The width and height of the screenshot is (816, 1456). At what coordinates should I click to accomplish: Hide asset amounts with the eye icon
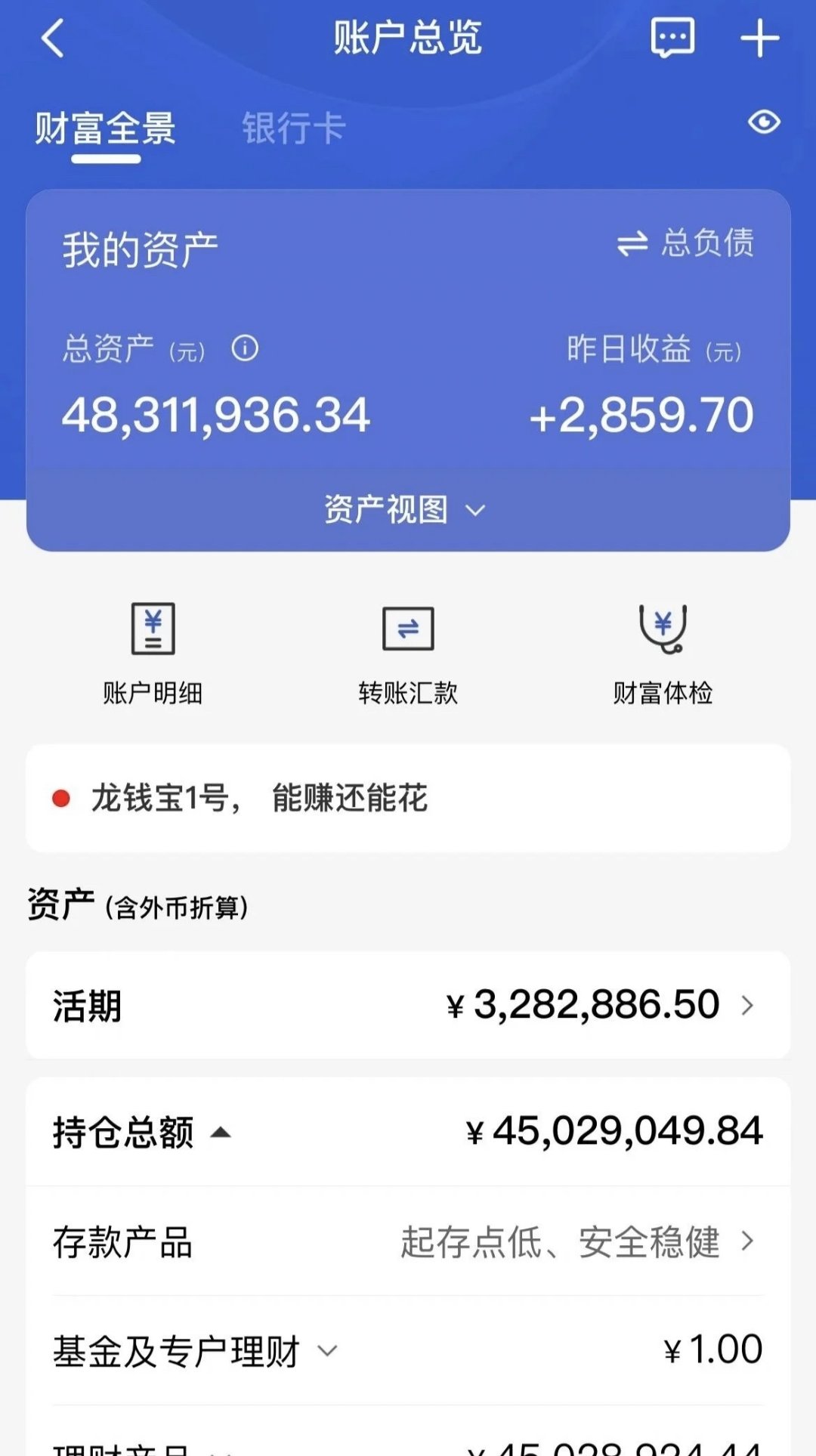[x=764, y=122]
